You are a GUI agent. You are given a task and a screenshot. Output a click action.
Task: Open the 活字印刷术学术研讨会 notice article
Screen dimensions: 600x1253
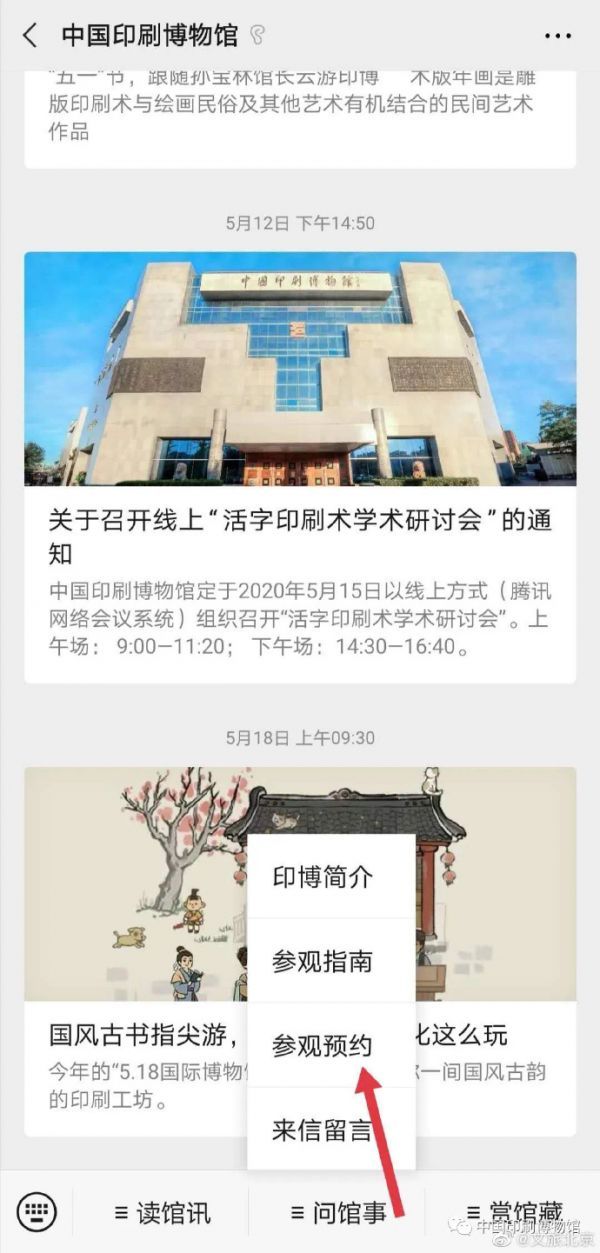click(x=299, y=535)
